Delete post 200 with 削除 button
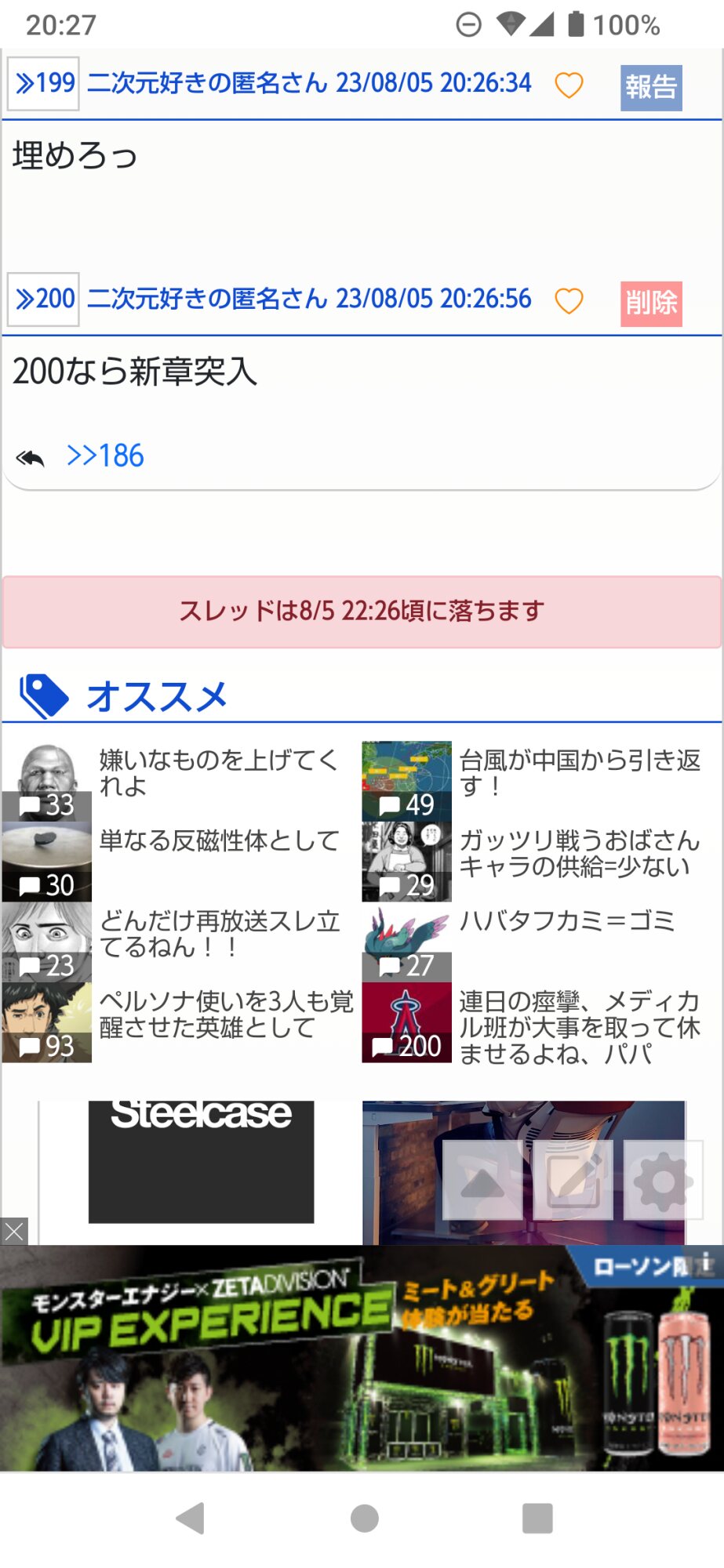This screenshot has width=724, height=1568. click(651, 303)
